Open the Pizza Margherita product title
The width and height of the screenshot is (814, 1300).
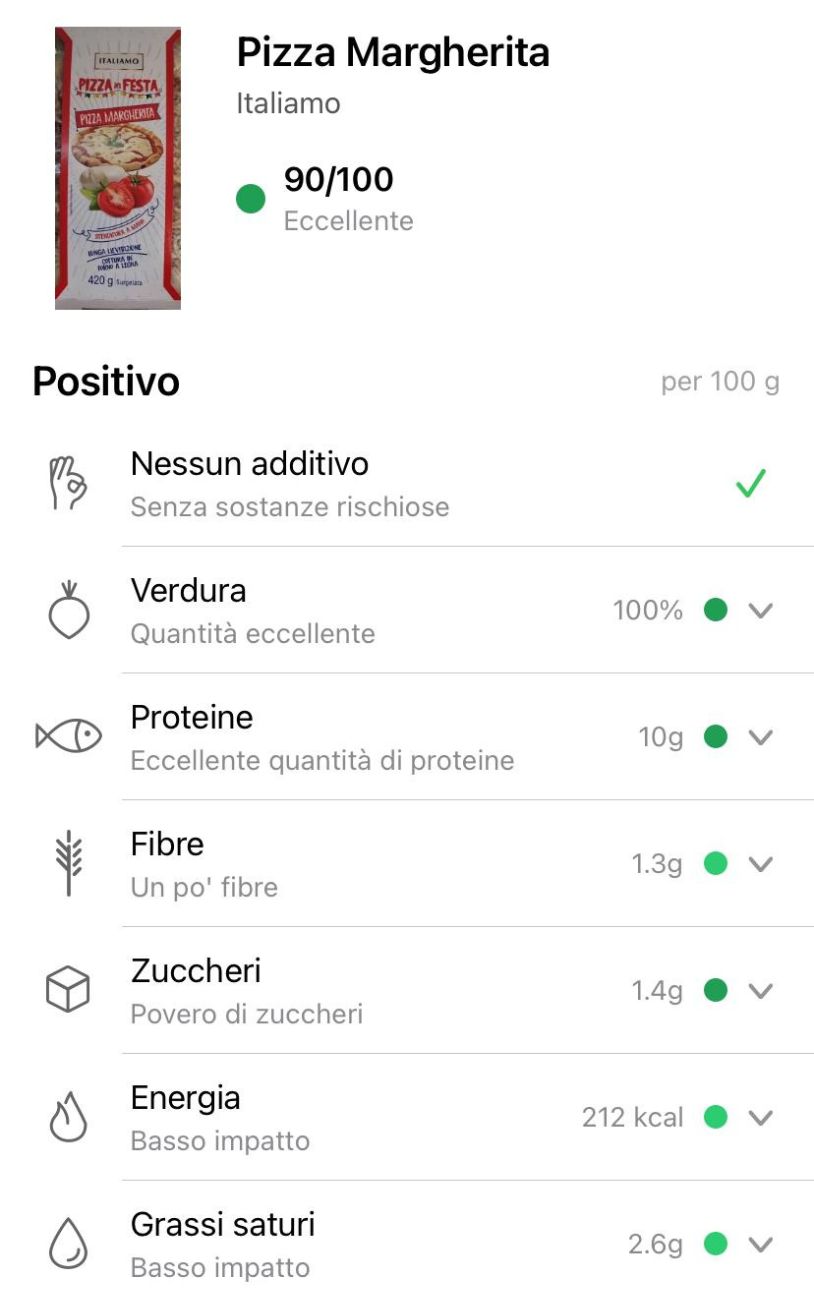[394, 52]
